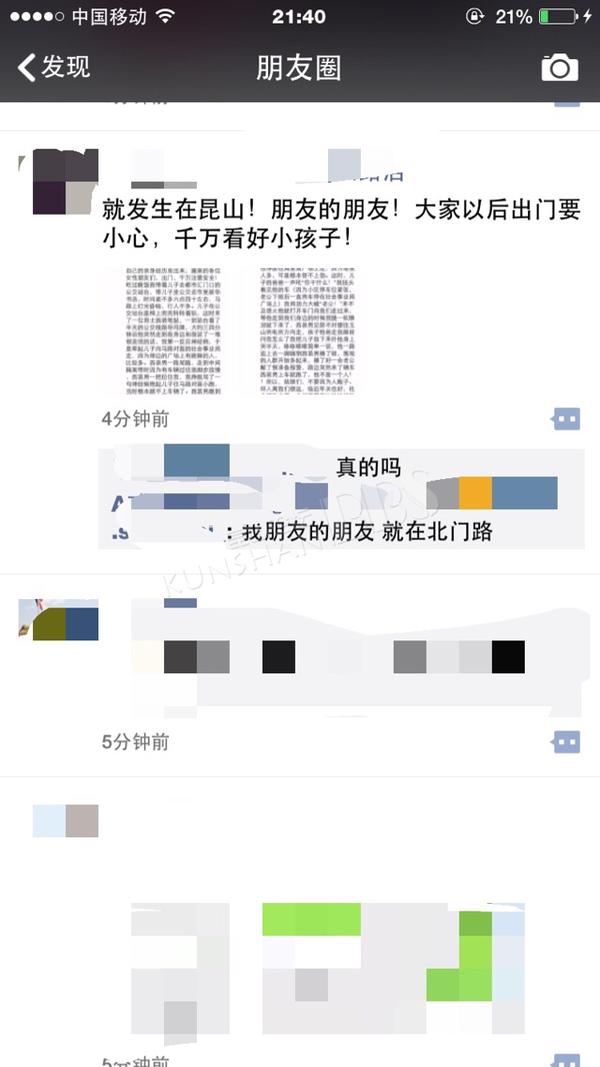The width and height of the screenshot is (600, 1067).
Task: Open the camera to post a moment
Action: click(x=559, y=67)
